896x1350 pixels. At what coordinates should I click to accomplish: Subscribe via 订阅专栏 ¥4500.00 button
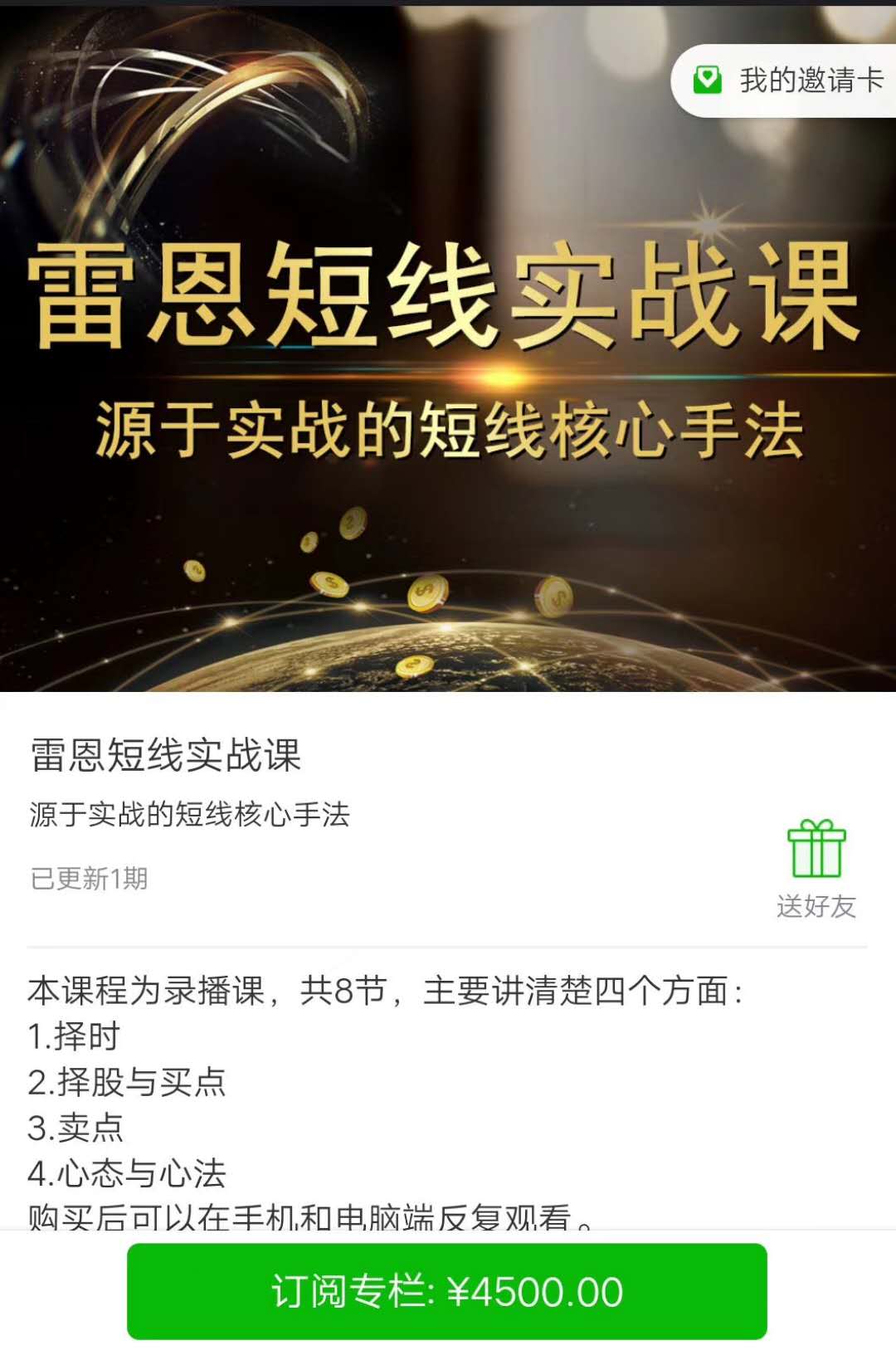tap(446, 1292)
